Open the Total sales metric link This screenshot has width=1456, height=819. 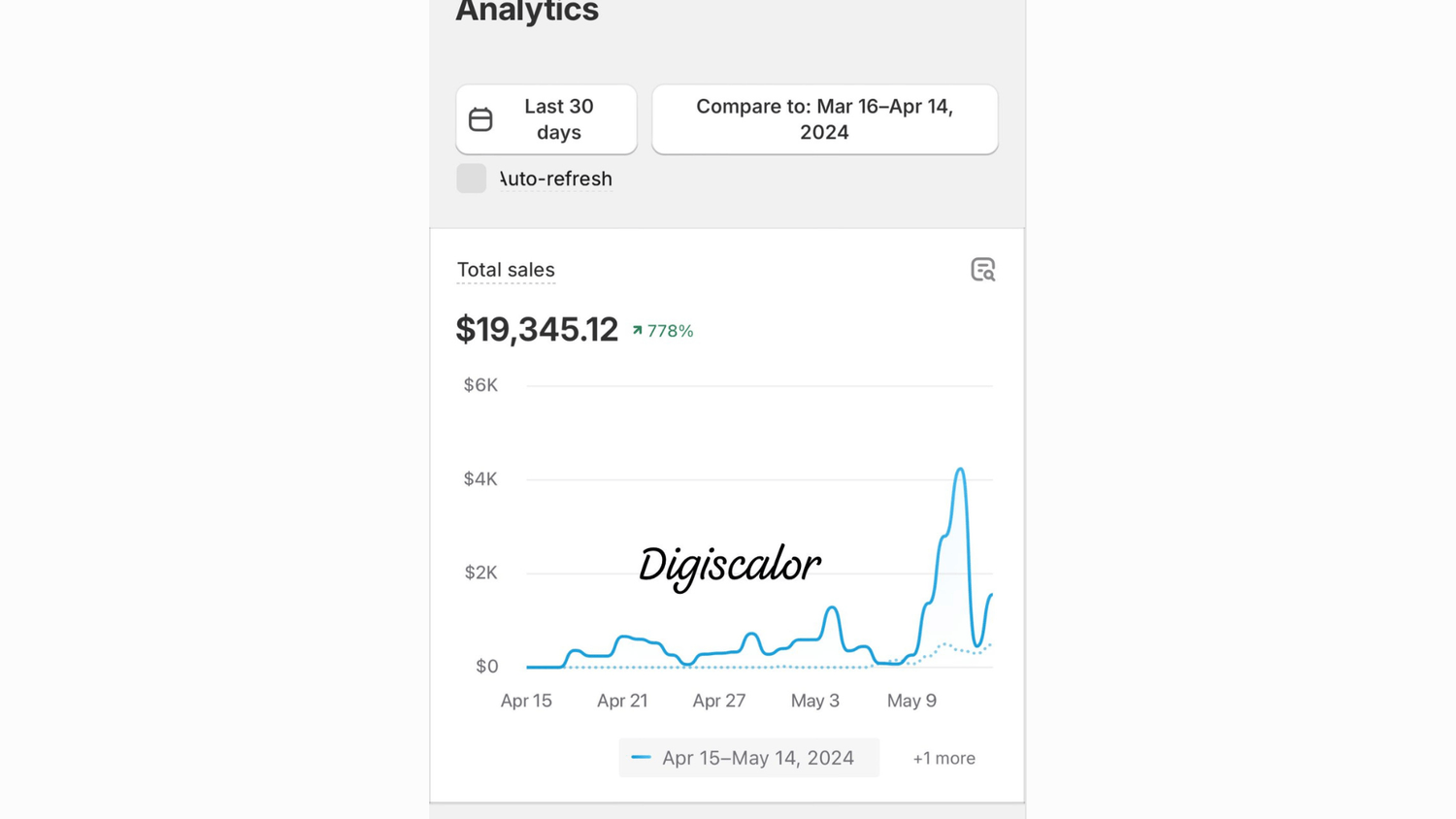click(x=506, y=270)
